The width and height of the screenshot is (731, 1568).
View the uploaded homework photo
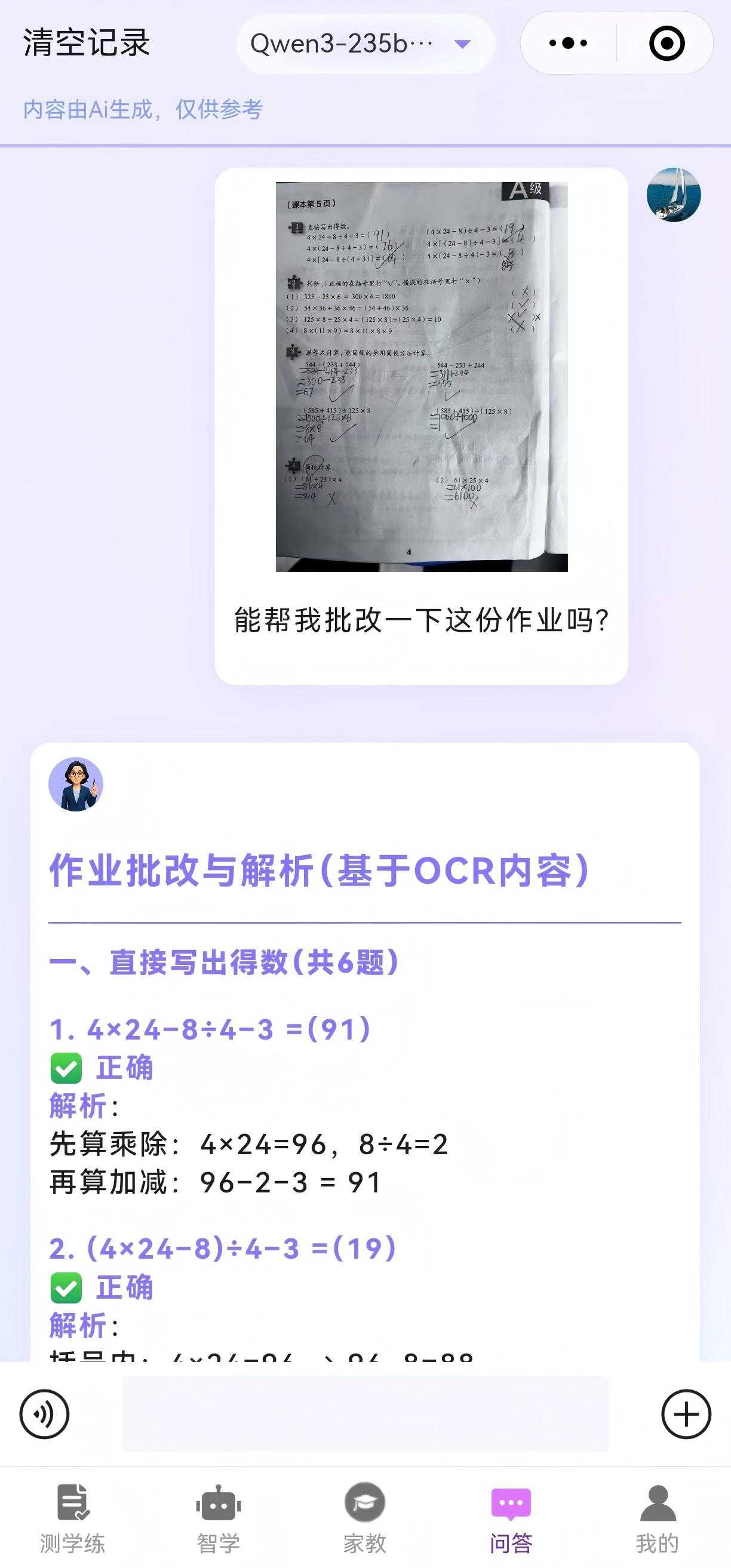(x=421, y=376)
